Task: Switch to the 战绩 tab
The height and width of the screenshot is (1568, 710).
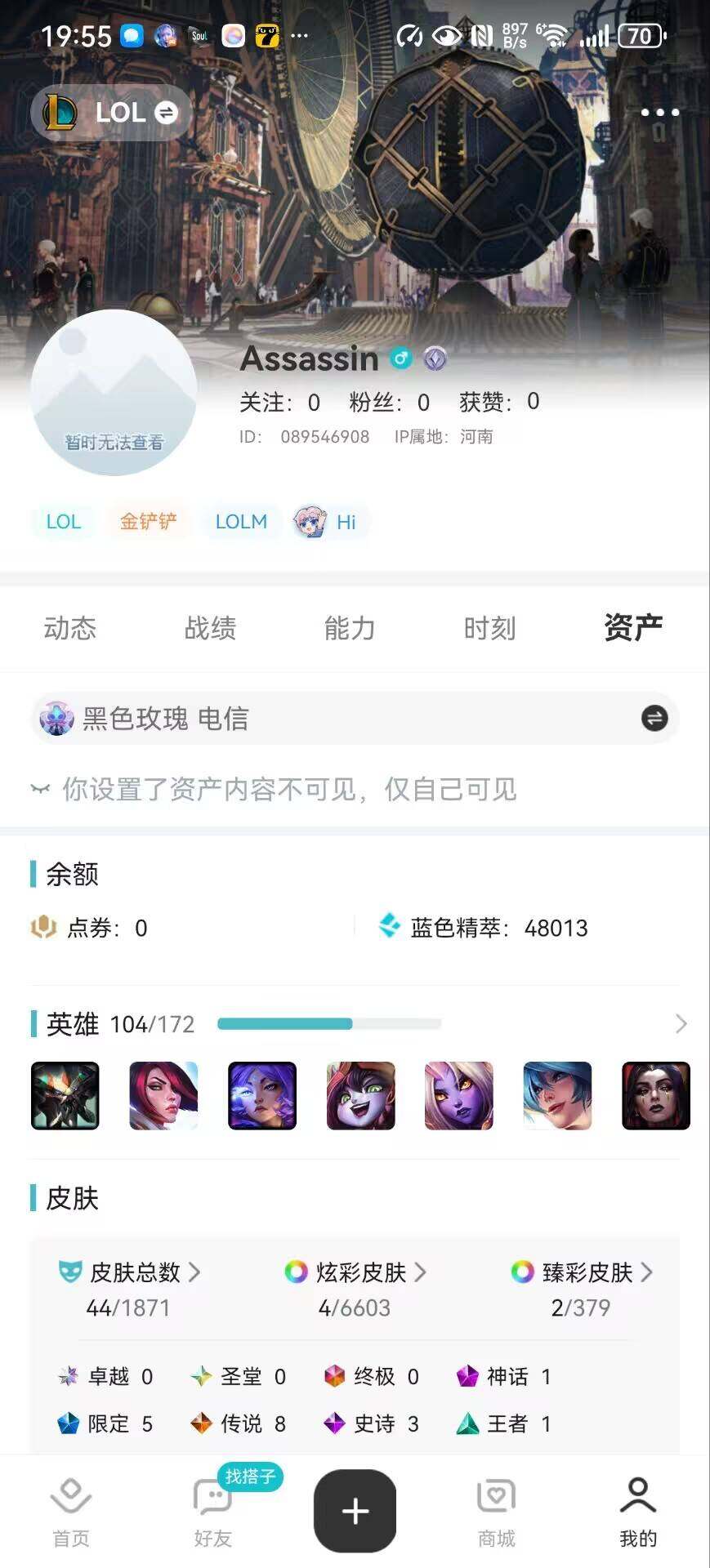Action: click(x=210, y=628)
